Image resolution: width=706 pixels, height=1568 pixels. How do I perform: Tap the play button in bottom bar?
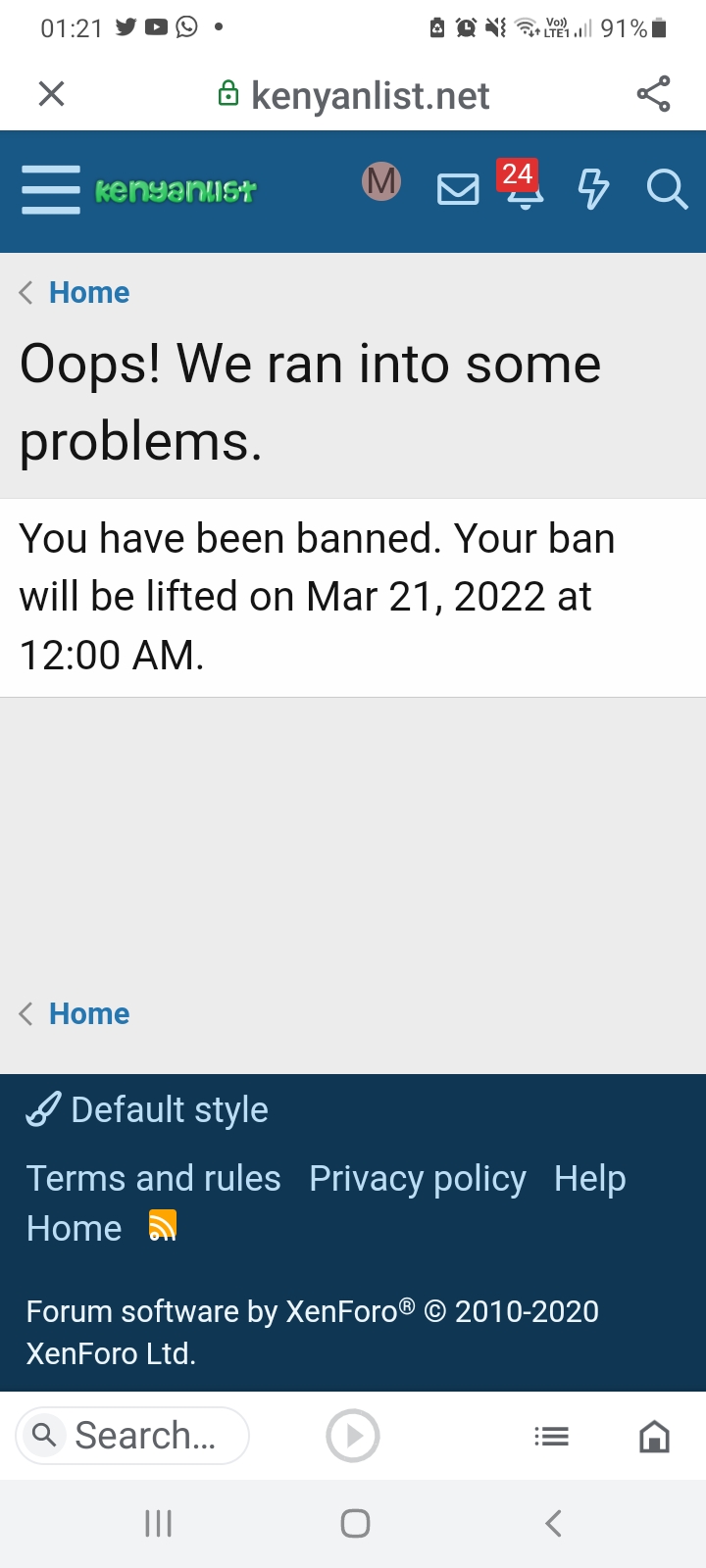click(x=353, y=1436)
